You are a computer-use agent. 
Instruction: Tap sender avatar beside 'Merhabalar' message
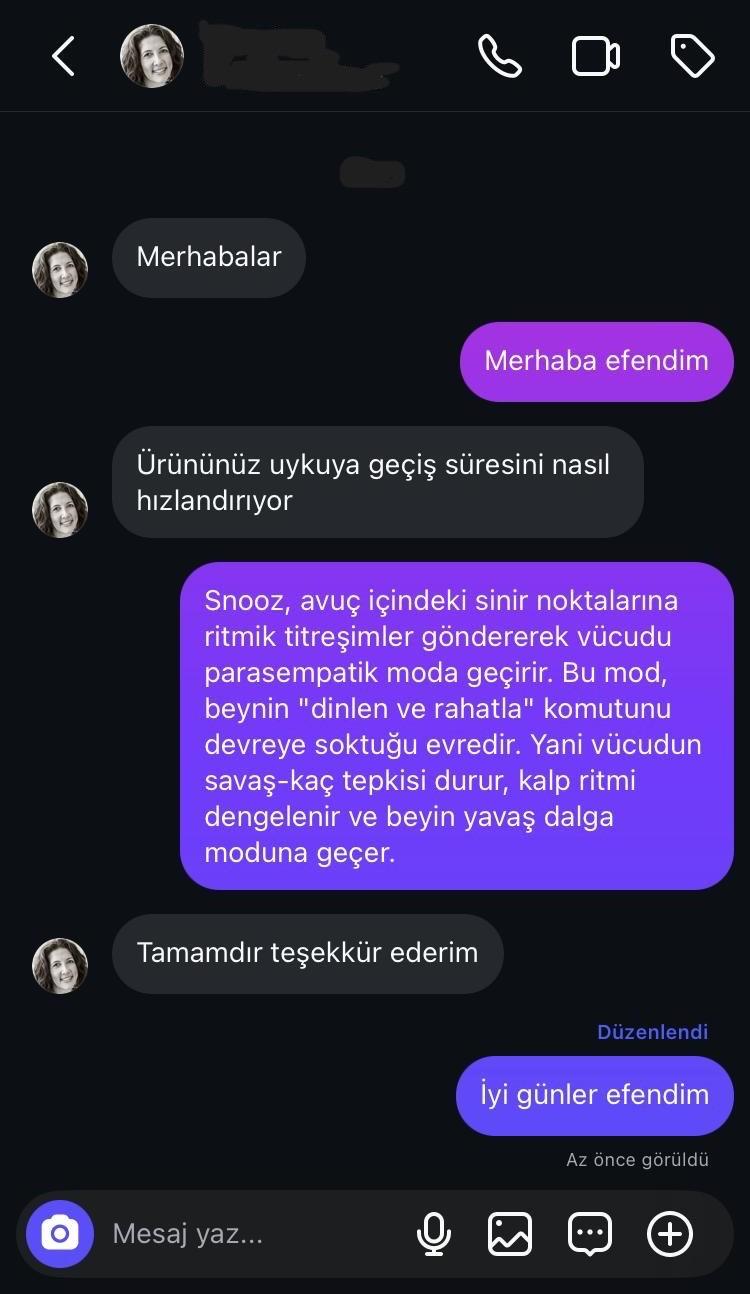point(60,270)
